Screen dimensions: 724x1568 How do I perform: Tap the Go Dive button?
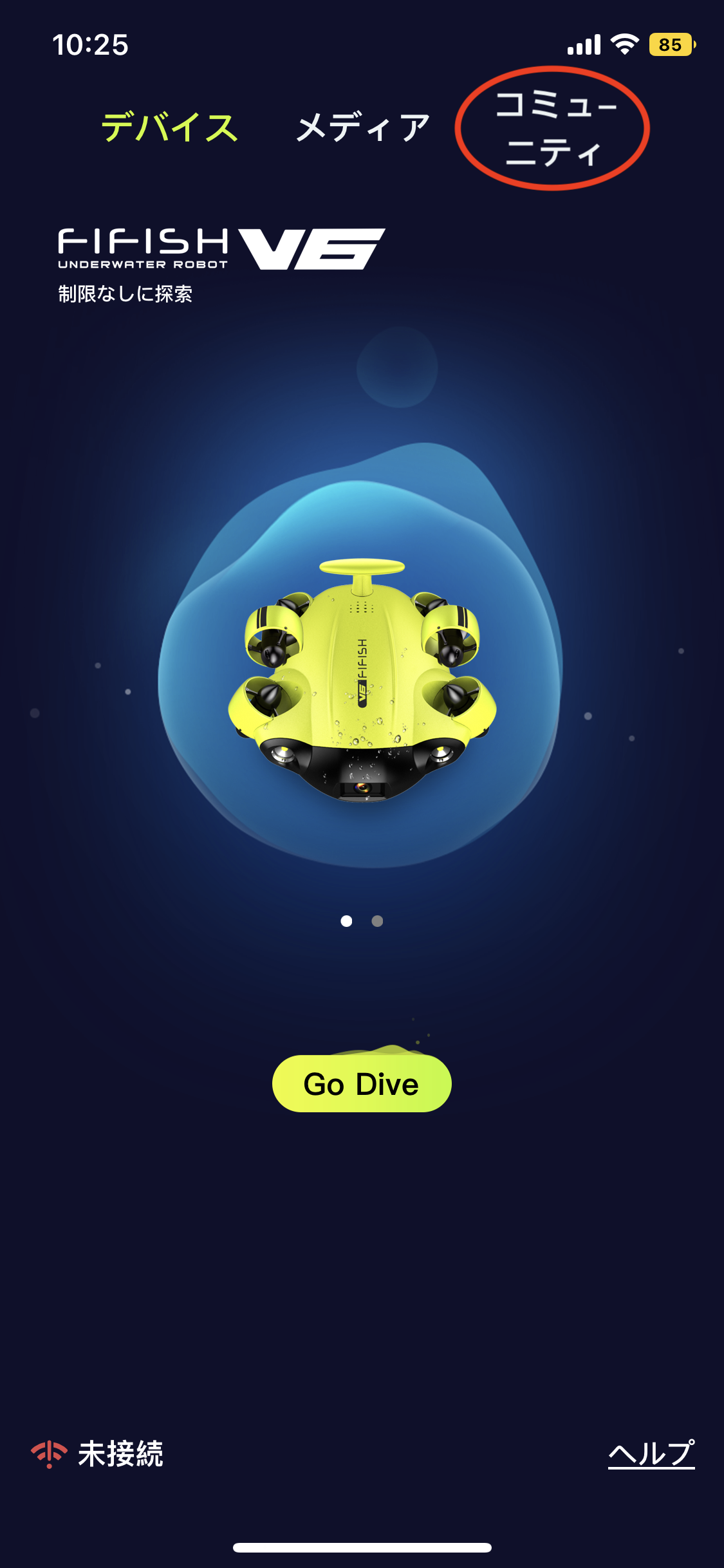click(362, 1084)
